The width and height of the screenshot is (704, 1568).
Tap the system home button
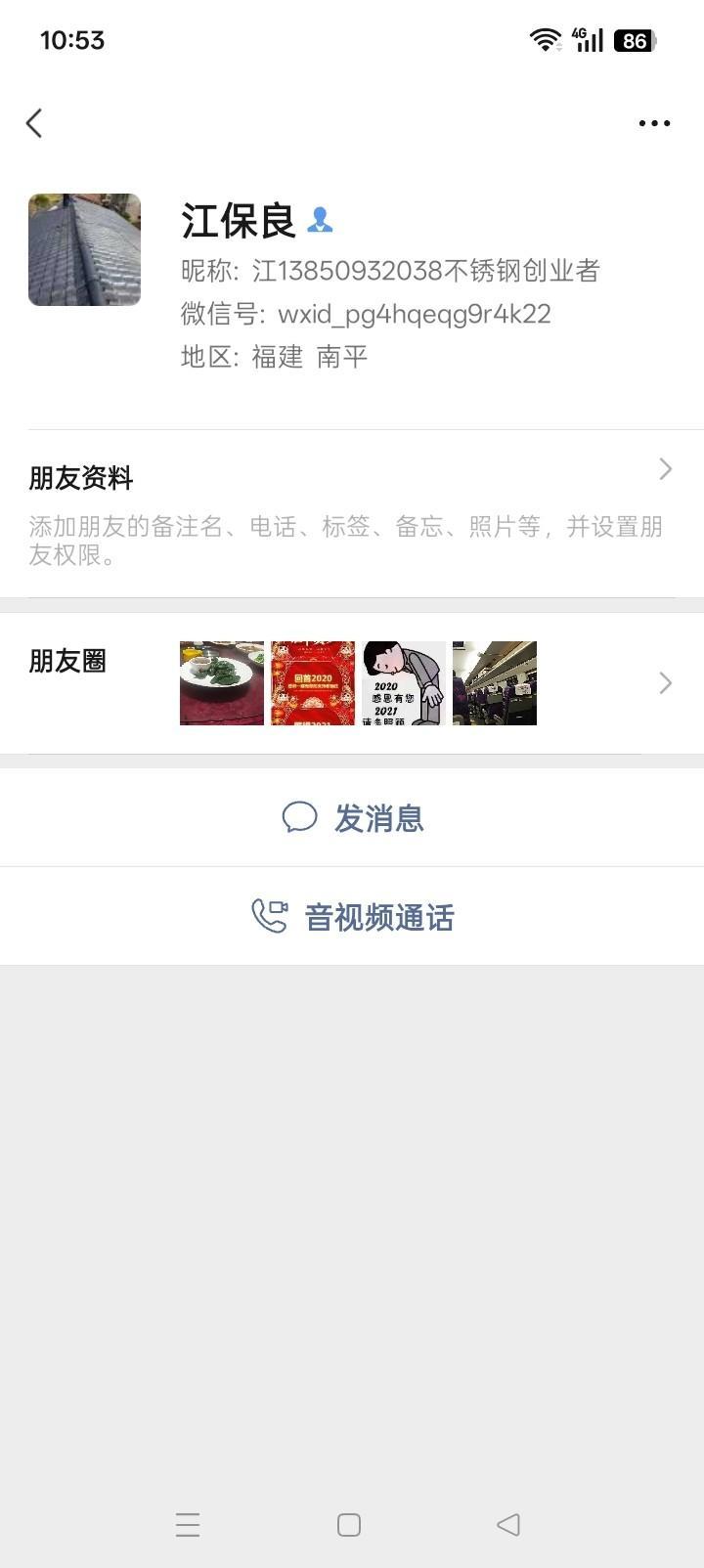349,1525
